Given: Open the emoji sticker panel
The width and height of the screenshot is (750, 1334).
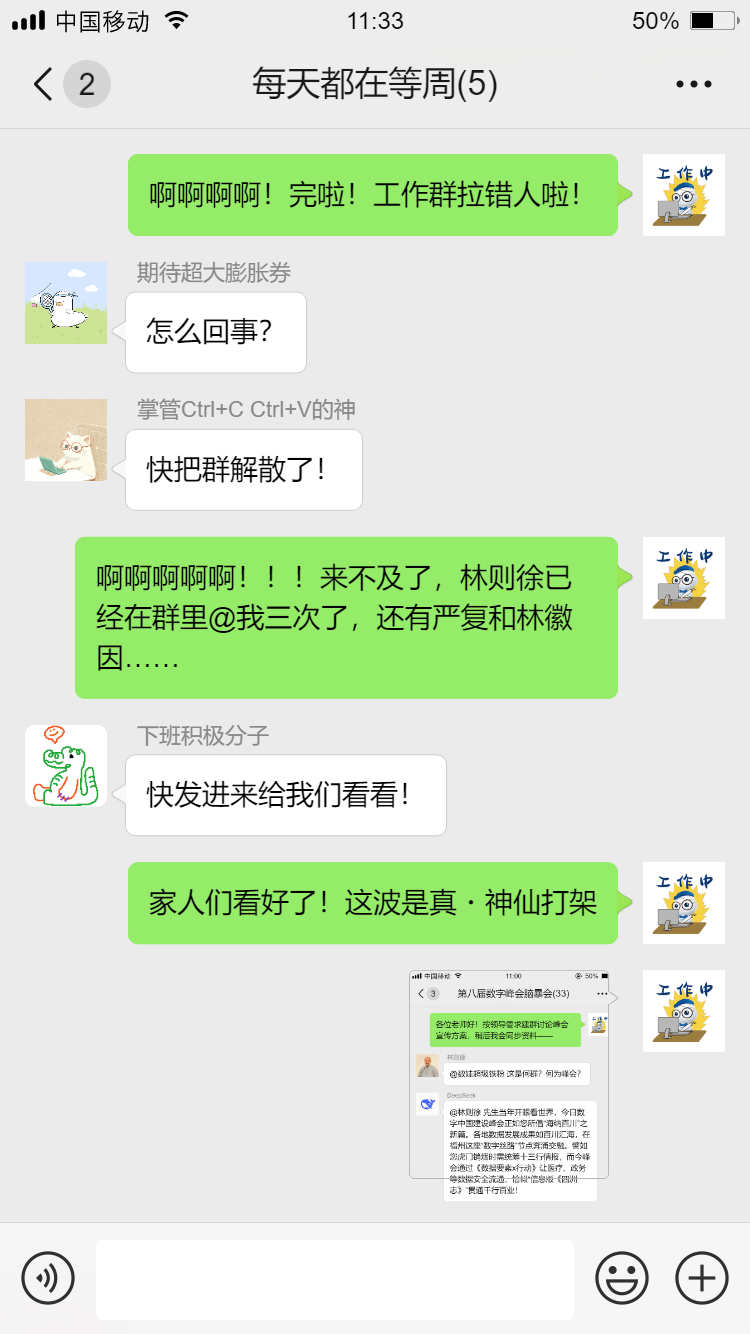Looking at the screenshot, I should click(x=622, y=1278).
